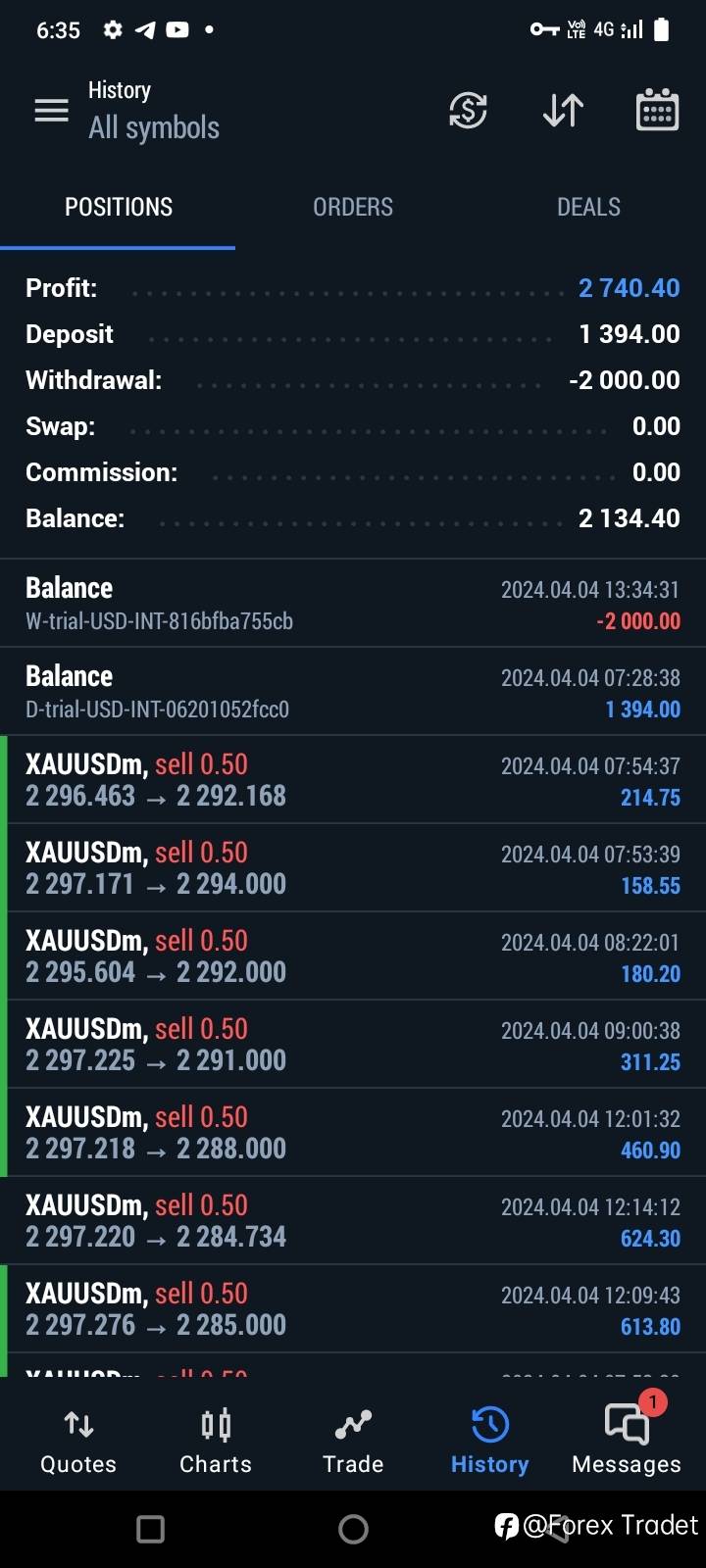The width and height of the screenshot is (706, 1568).
Task: Open the calendar date range picker
Action: pyautogui.click(x=657, y=110)
